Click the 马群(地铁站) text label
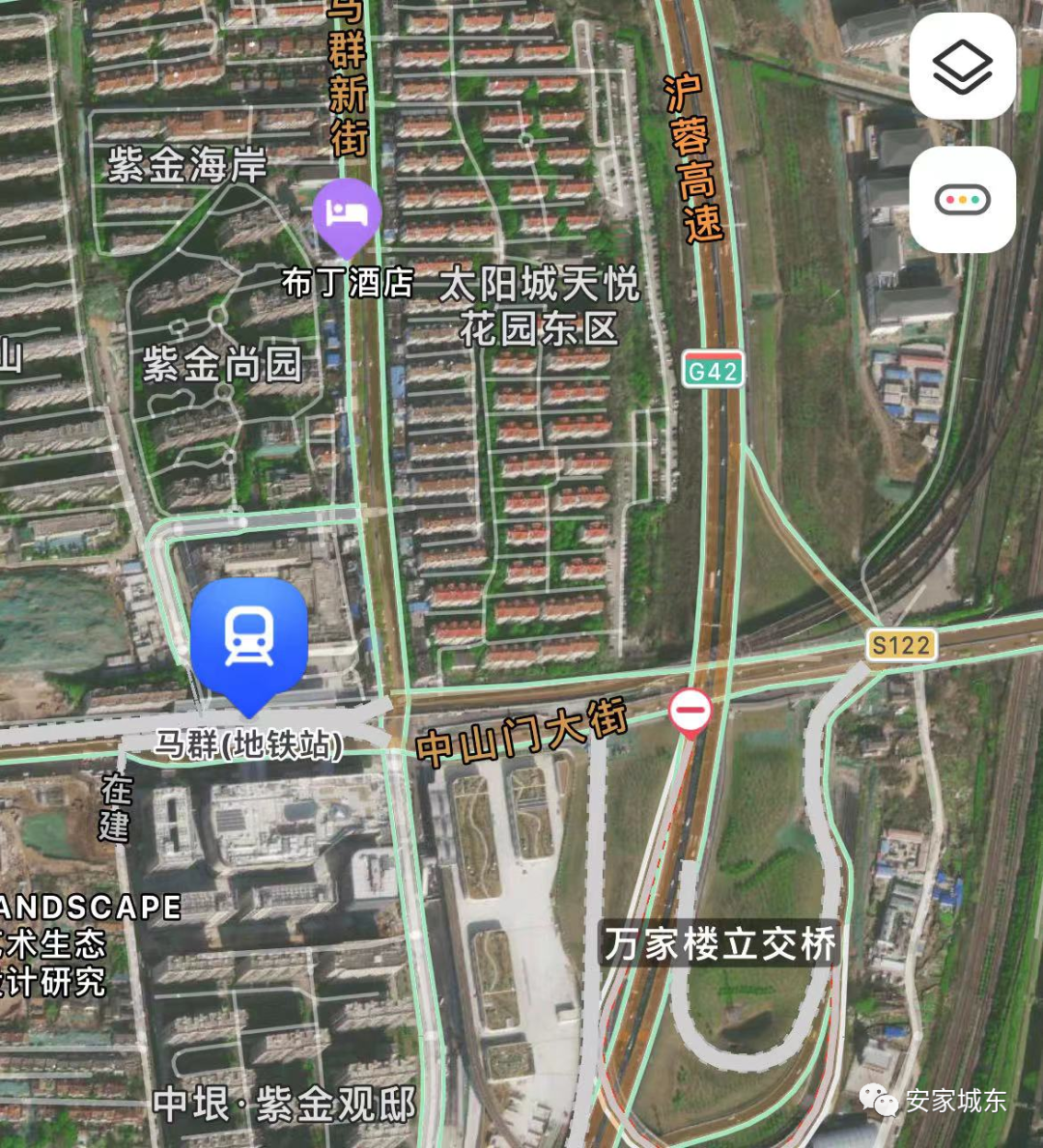The width and height of the screenshot is (1043, 1148). (250, 743)
